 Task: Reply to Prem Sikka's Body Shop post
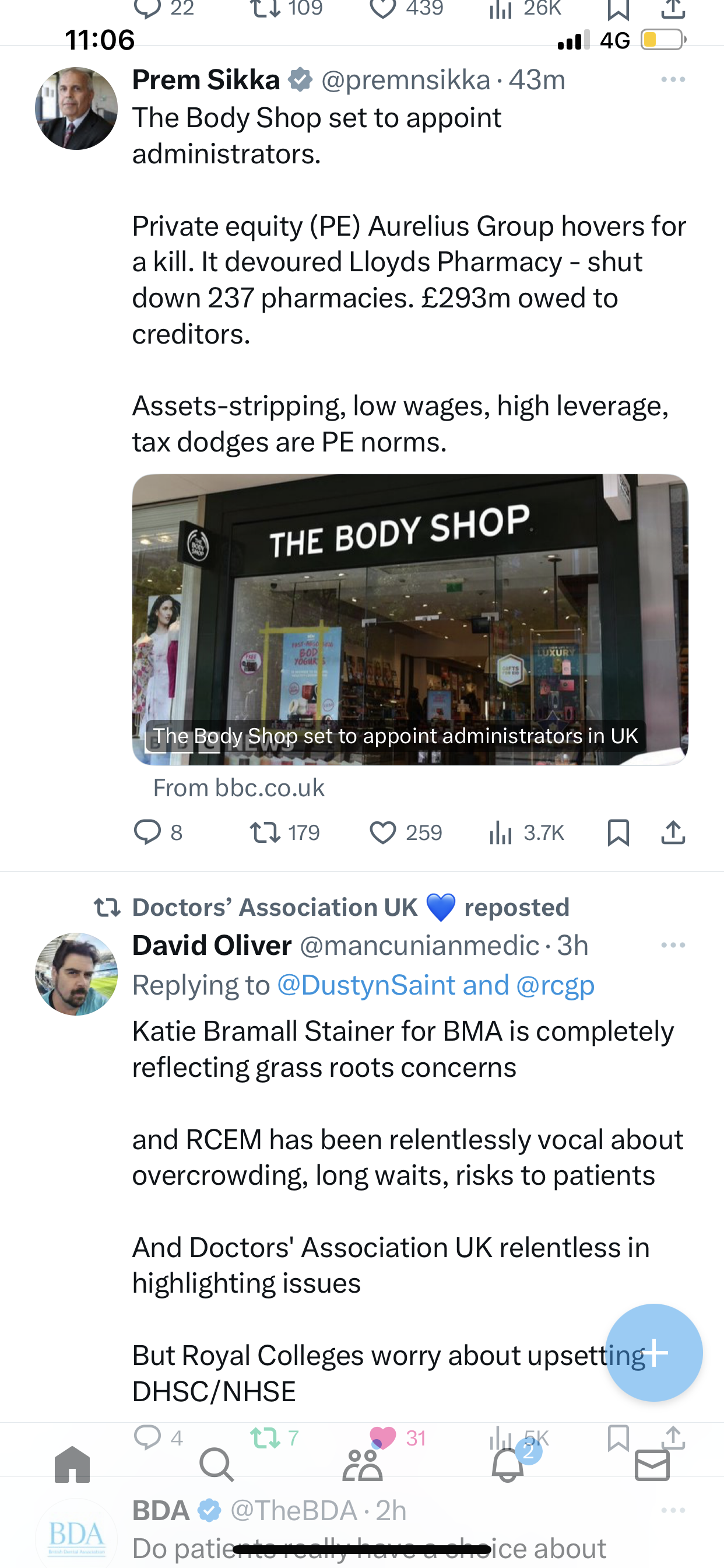[x=158, y=832]
